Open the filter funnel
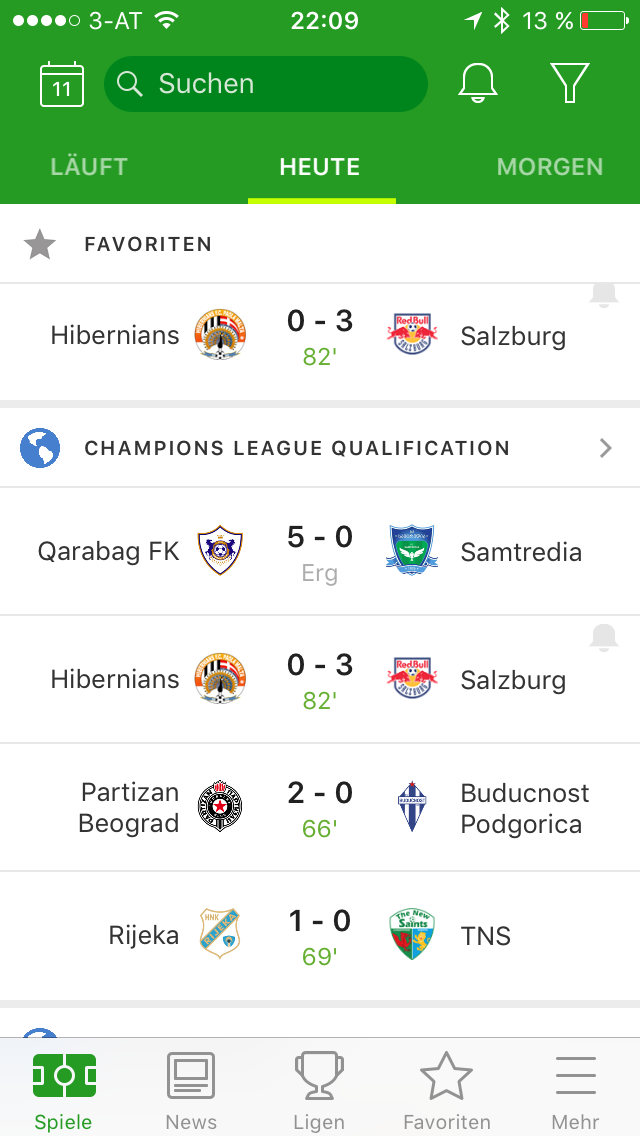The image size is (640, 1136). [x=570, y=83]
